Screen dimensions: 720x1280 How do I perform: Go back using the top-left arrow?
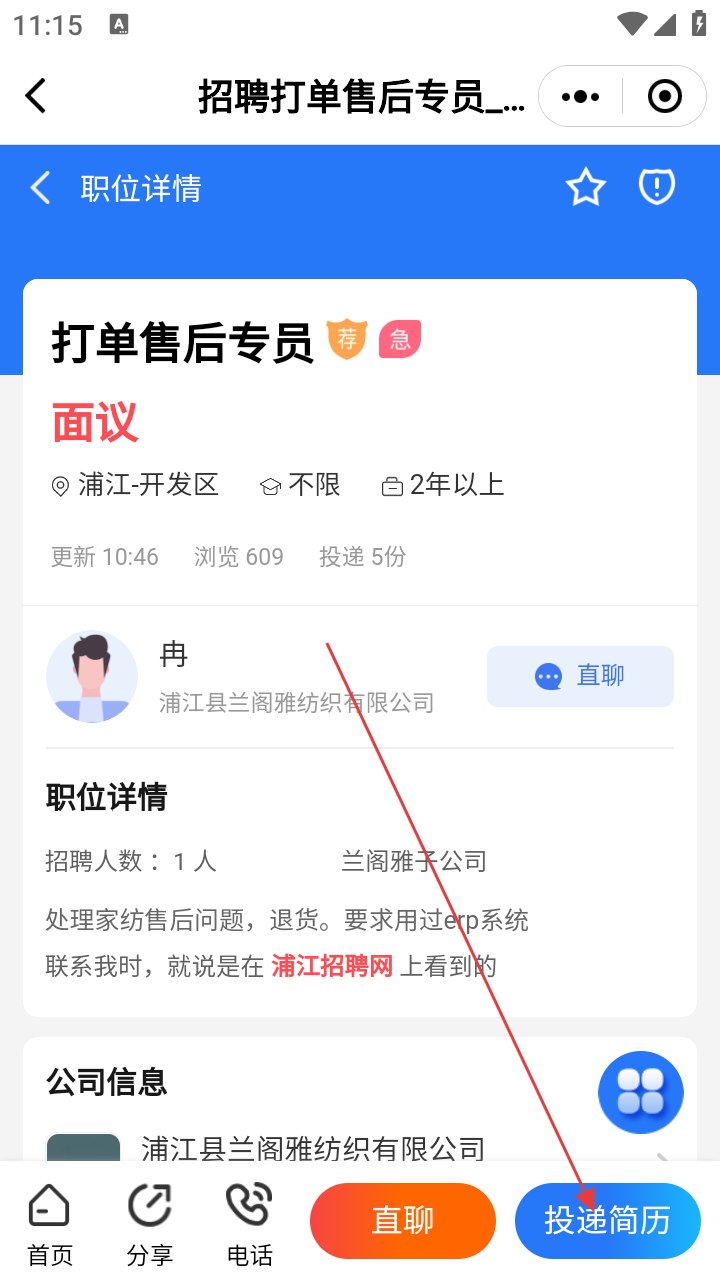[x=36, y=97]
